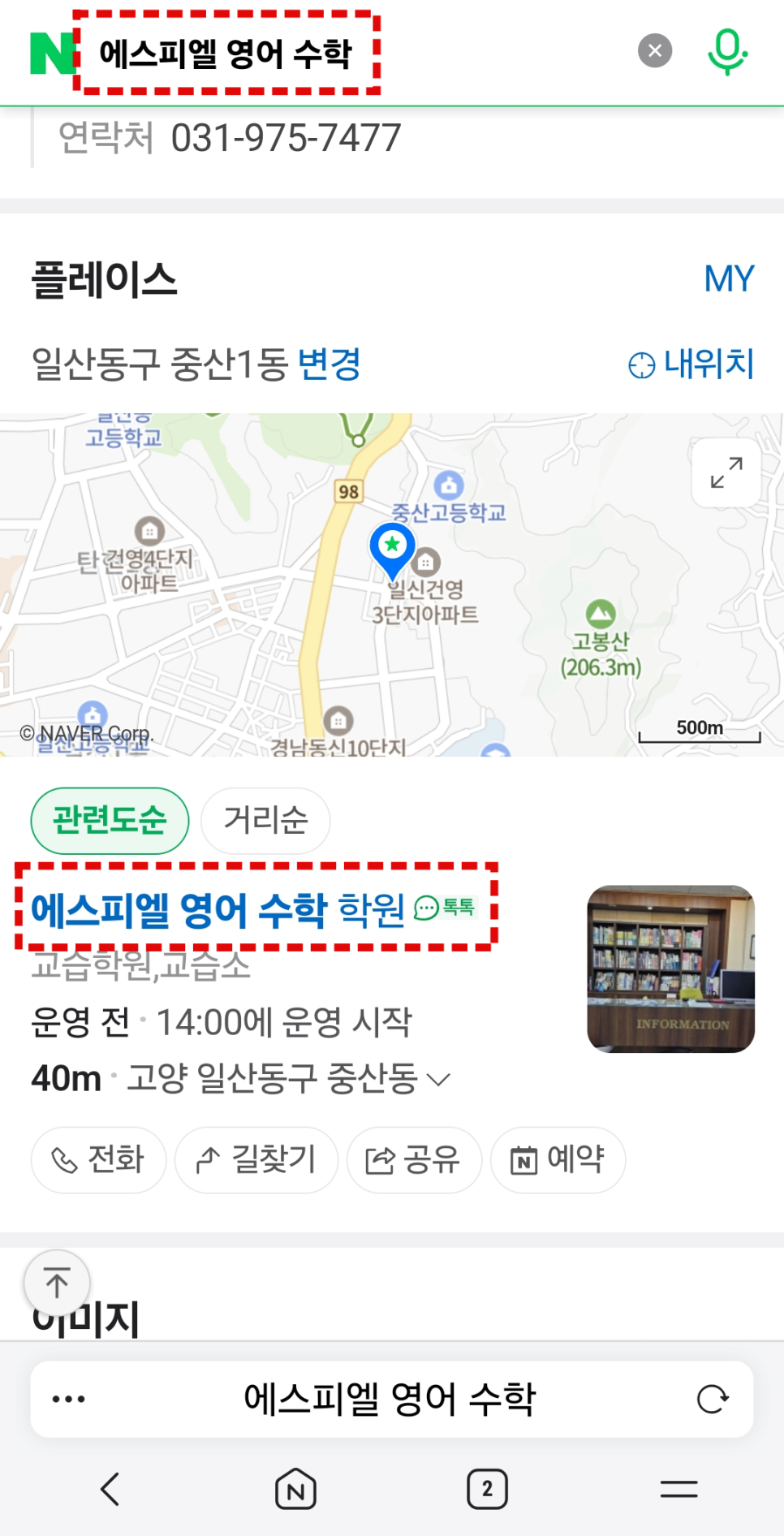Clear the search query text

[655, 51]
